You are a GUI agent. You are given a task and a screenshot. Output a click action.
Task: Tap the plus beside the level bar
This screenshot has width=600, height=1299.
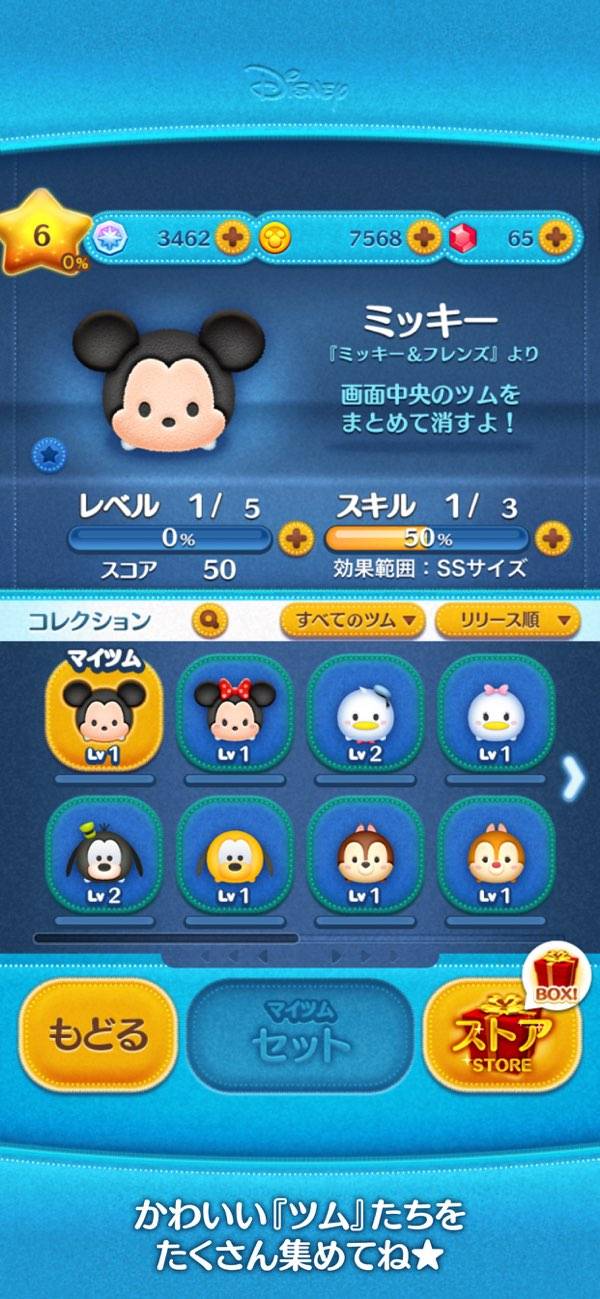point(294,539)
